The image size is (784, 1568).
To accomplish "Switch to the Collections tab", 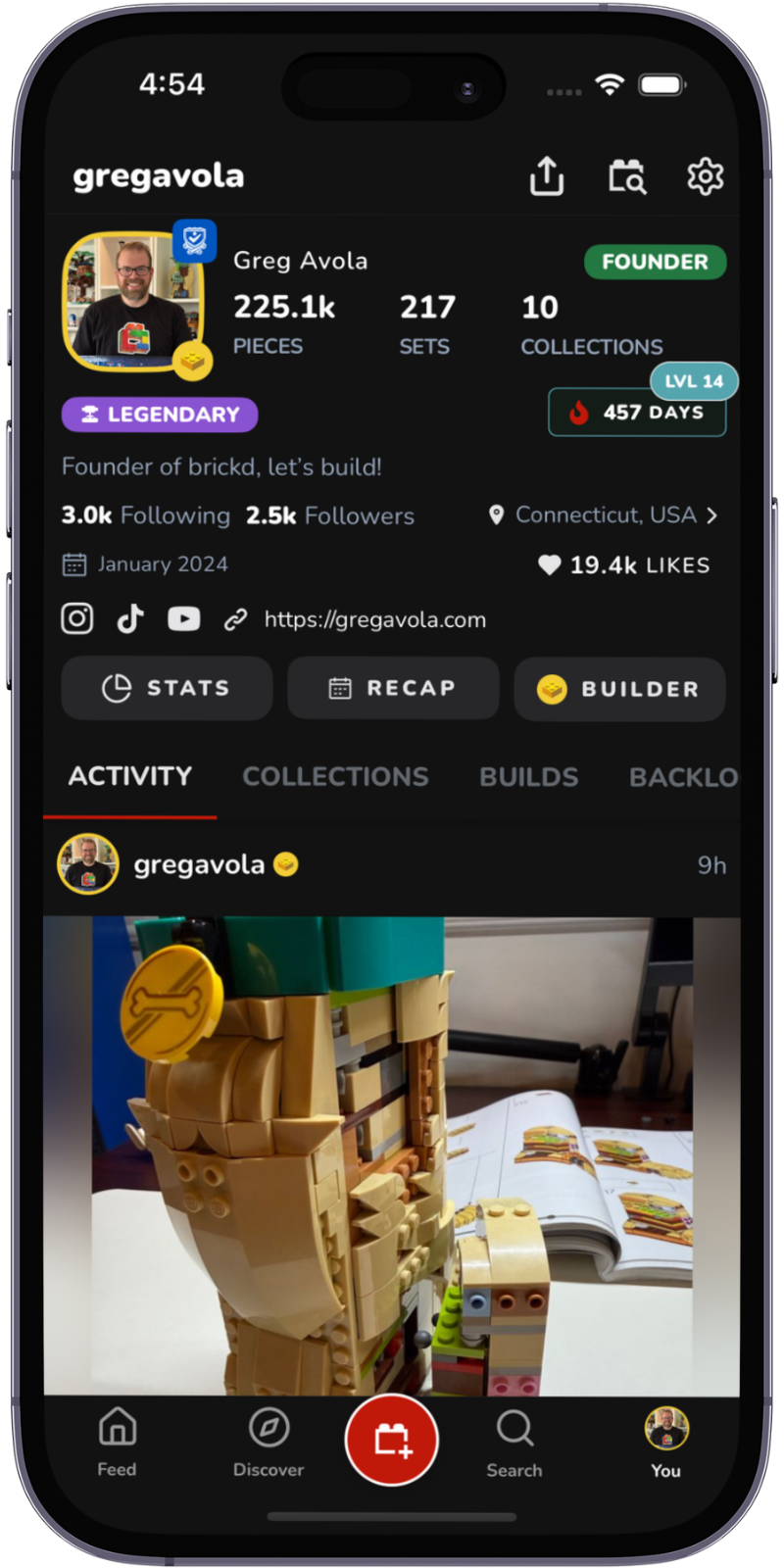I will [x=335, y=777].
